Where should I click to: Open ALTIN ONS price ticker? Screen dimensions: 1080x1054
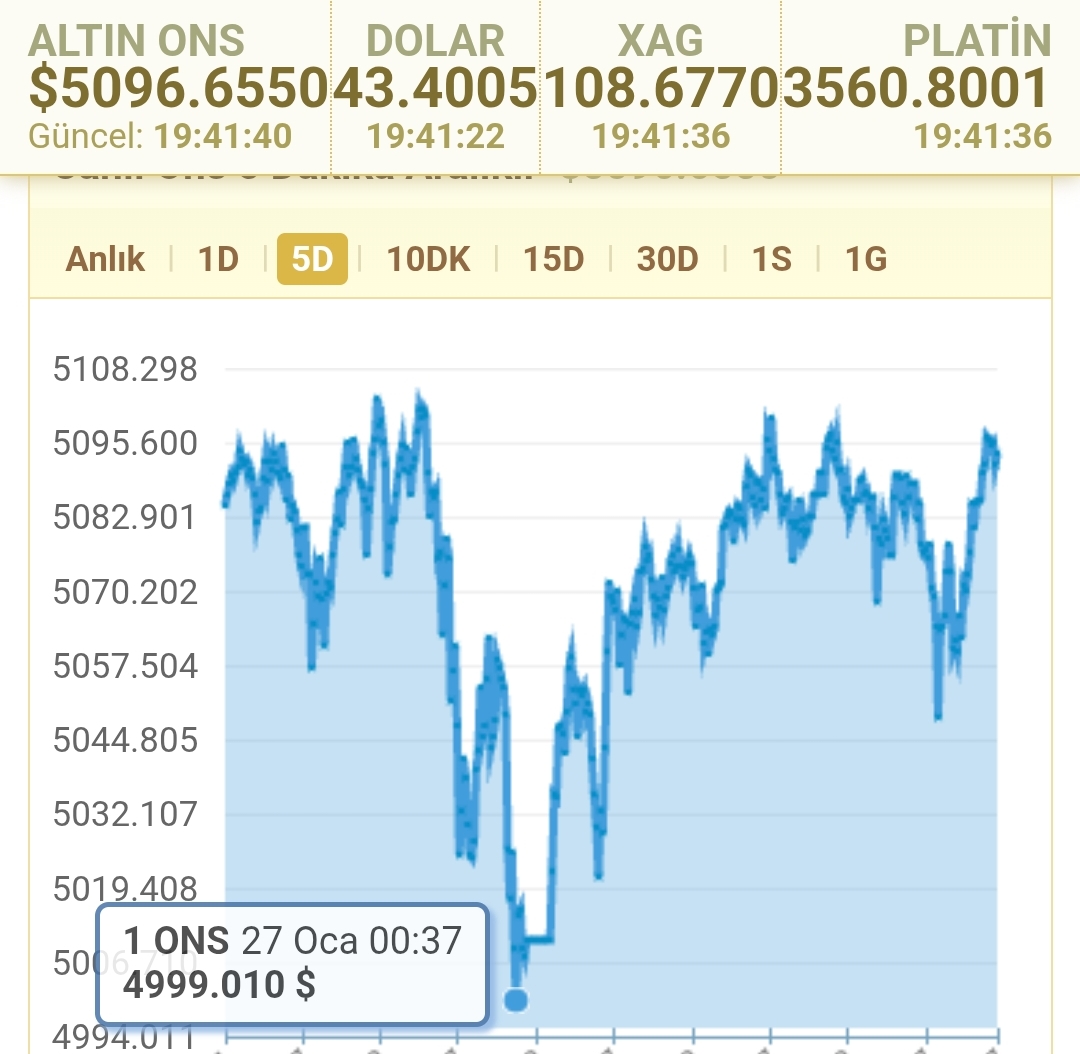165,87
